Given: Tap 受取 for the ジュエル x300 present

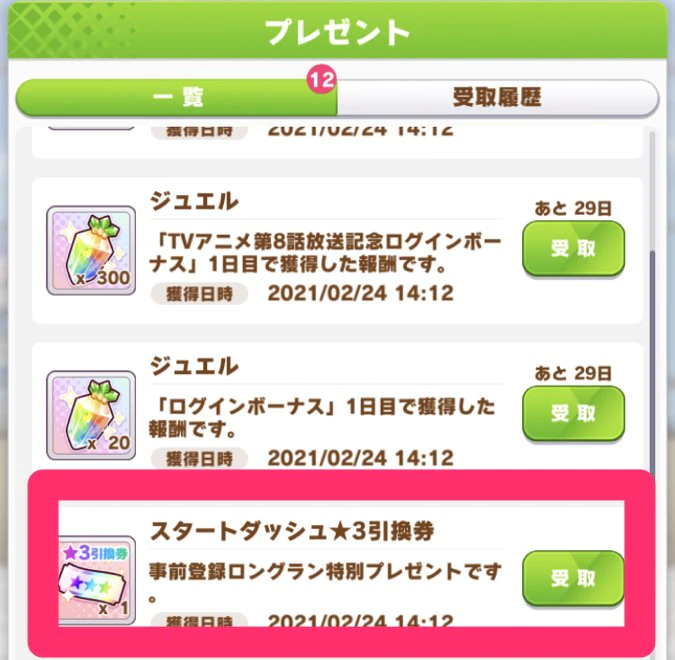Looking at the screenshot, I should pyautogui.click(x=573, y=250).
